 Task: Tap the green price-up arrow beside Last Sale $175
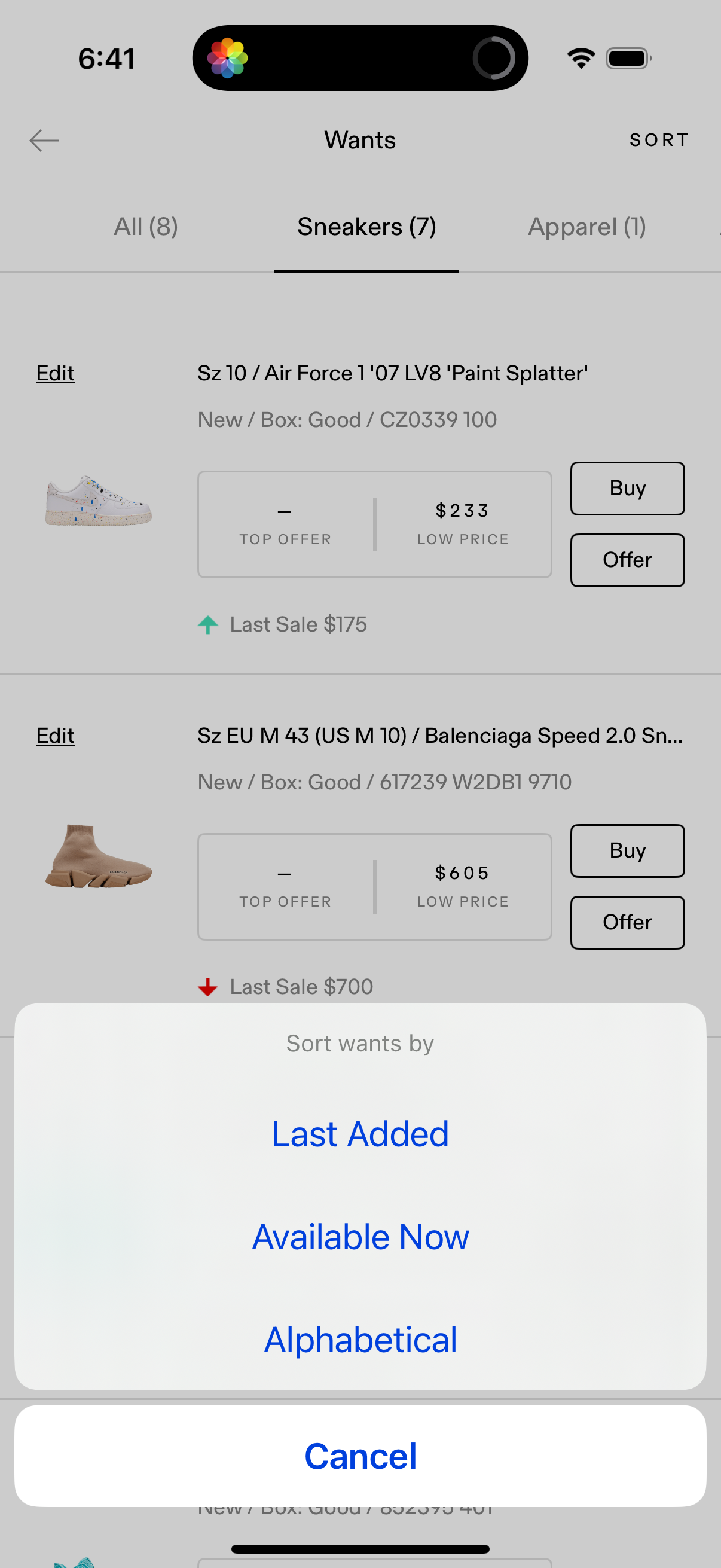coord(207,624)
